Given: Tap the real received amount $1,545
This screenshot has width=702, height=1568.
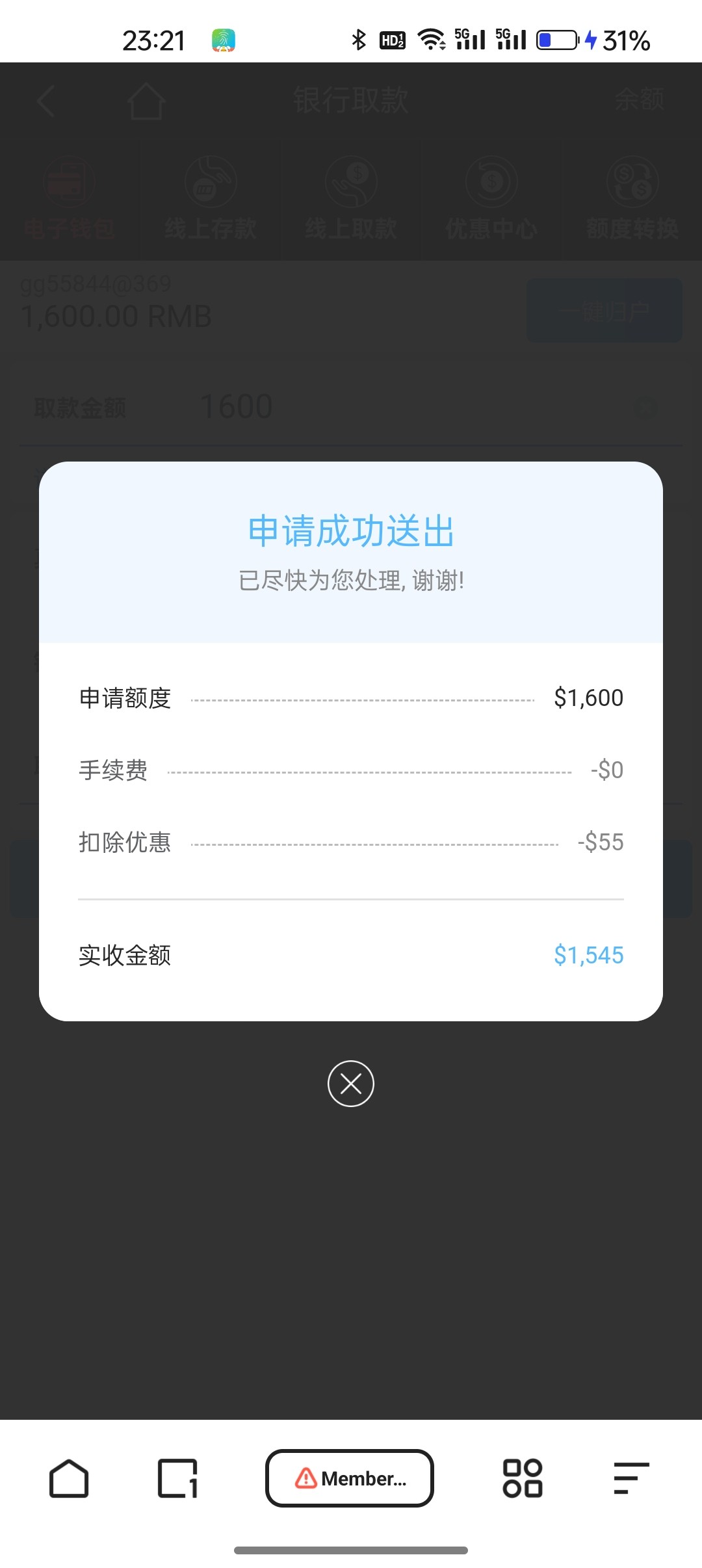Looking at the screenshot, I should click(588, 954).
